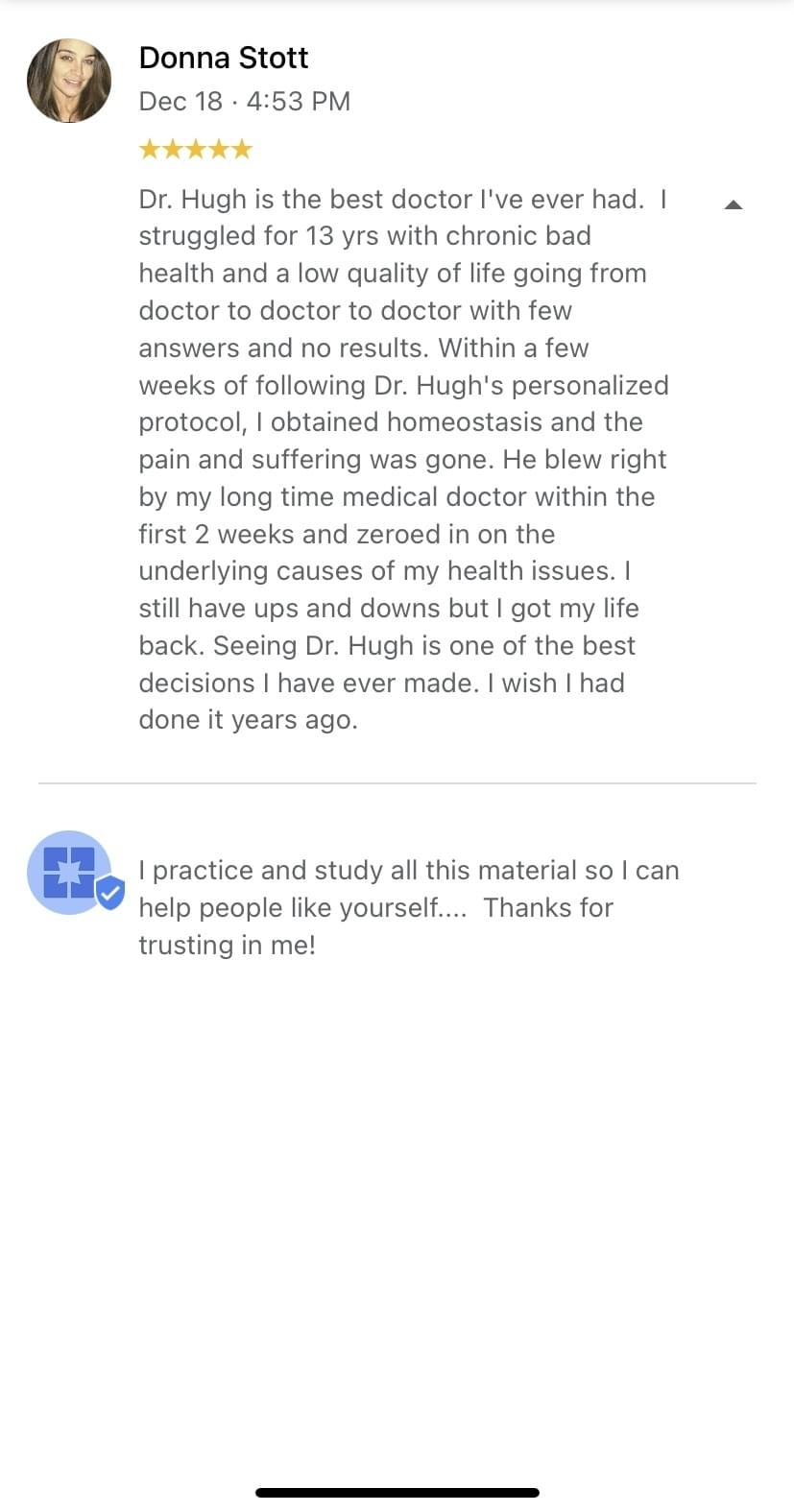Collapse Donna Stott's review text
Screen dimensions: 794x1512
[734, 204]
